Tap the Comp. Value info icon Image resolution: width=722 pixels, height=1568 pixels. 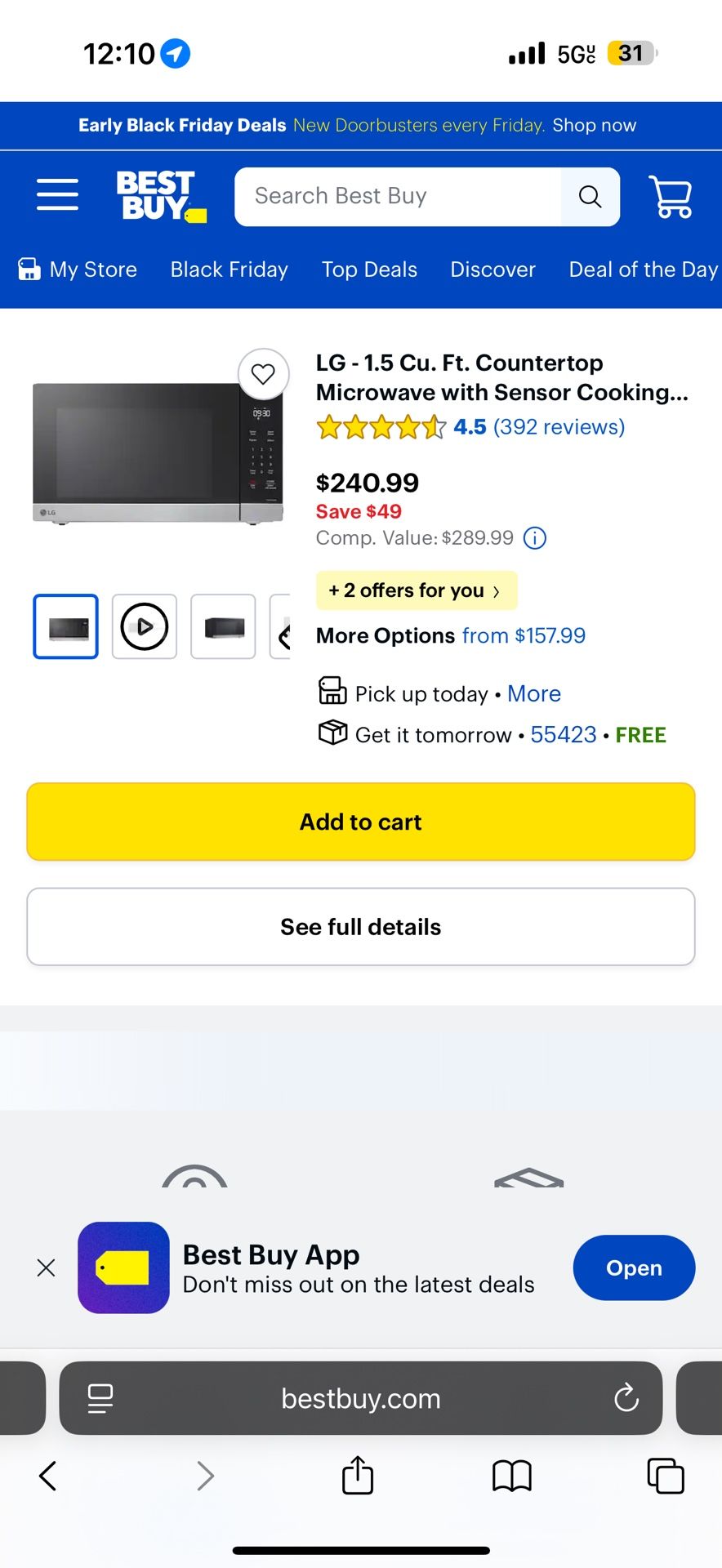(x=534, y=537)
